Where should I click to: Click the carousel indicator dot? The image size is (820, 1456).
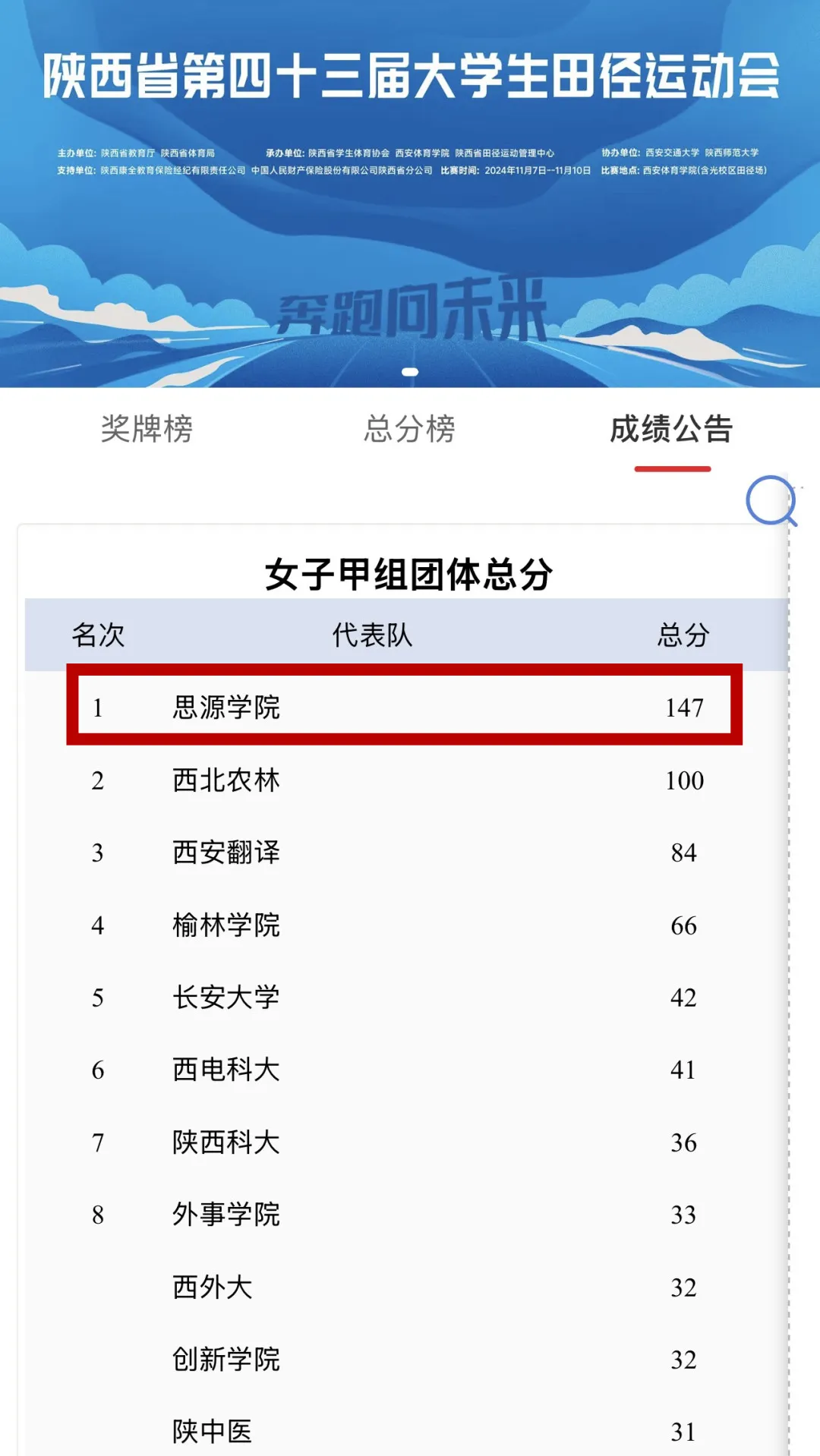pos(409,373)
